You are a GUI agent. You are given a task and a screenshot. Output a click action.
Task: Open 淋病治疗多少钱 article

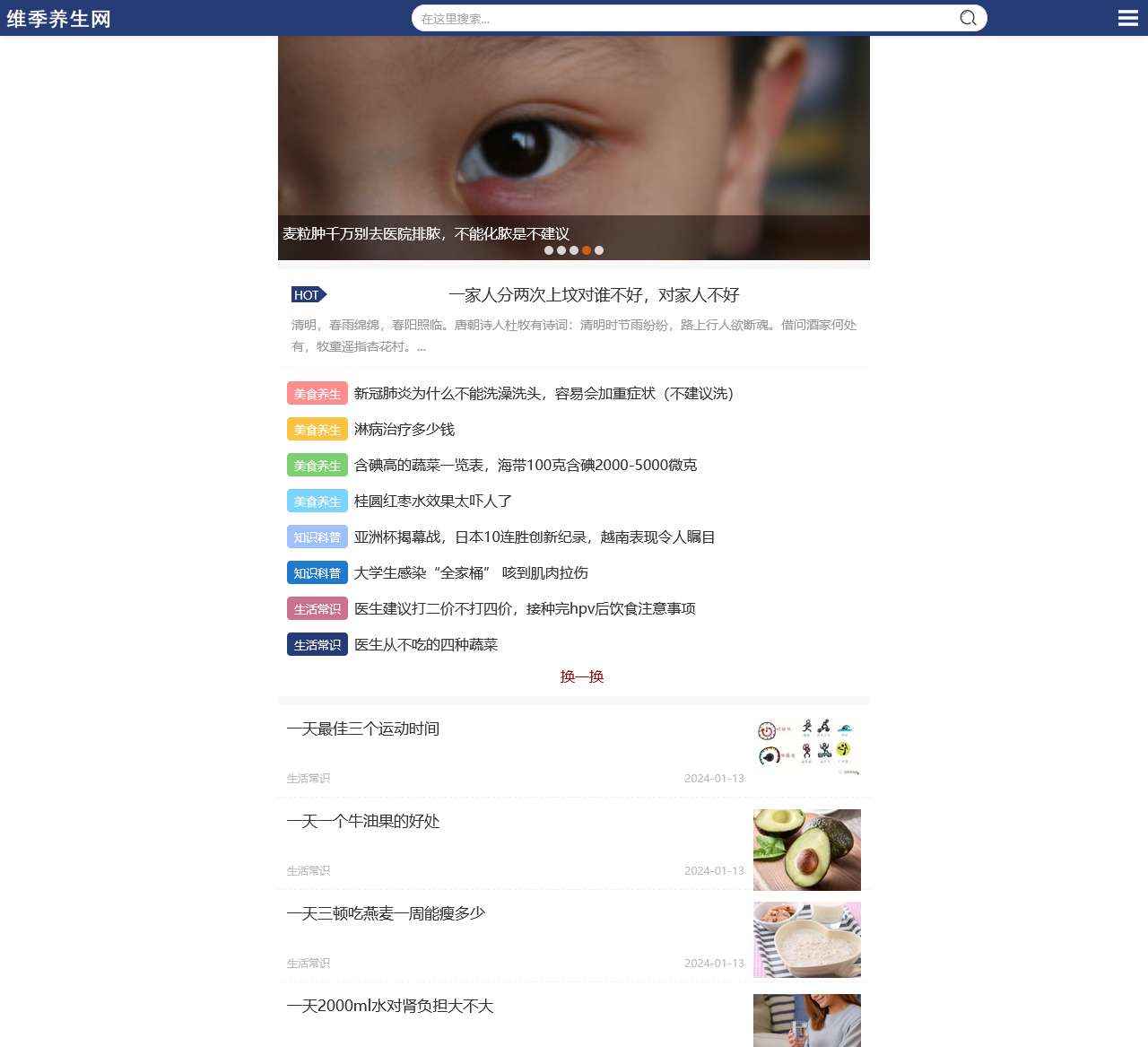pos(404,430)
